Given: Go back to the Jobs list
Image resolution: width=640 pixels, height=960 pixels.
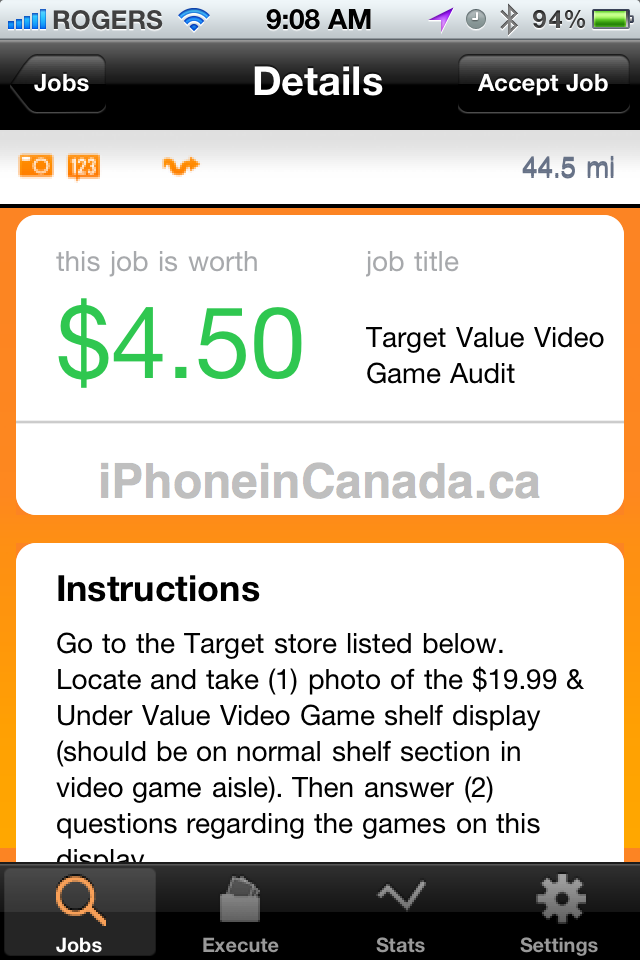Looking at the screenshot, I should coord(59,84).
